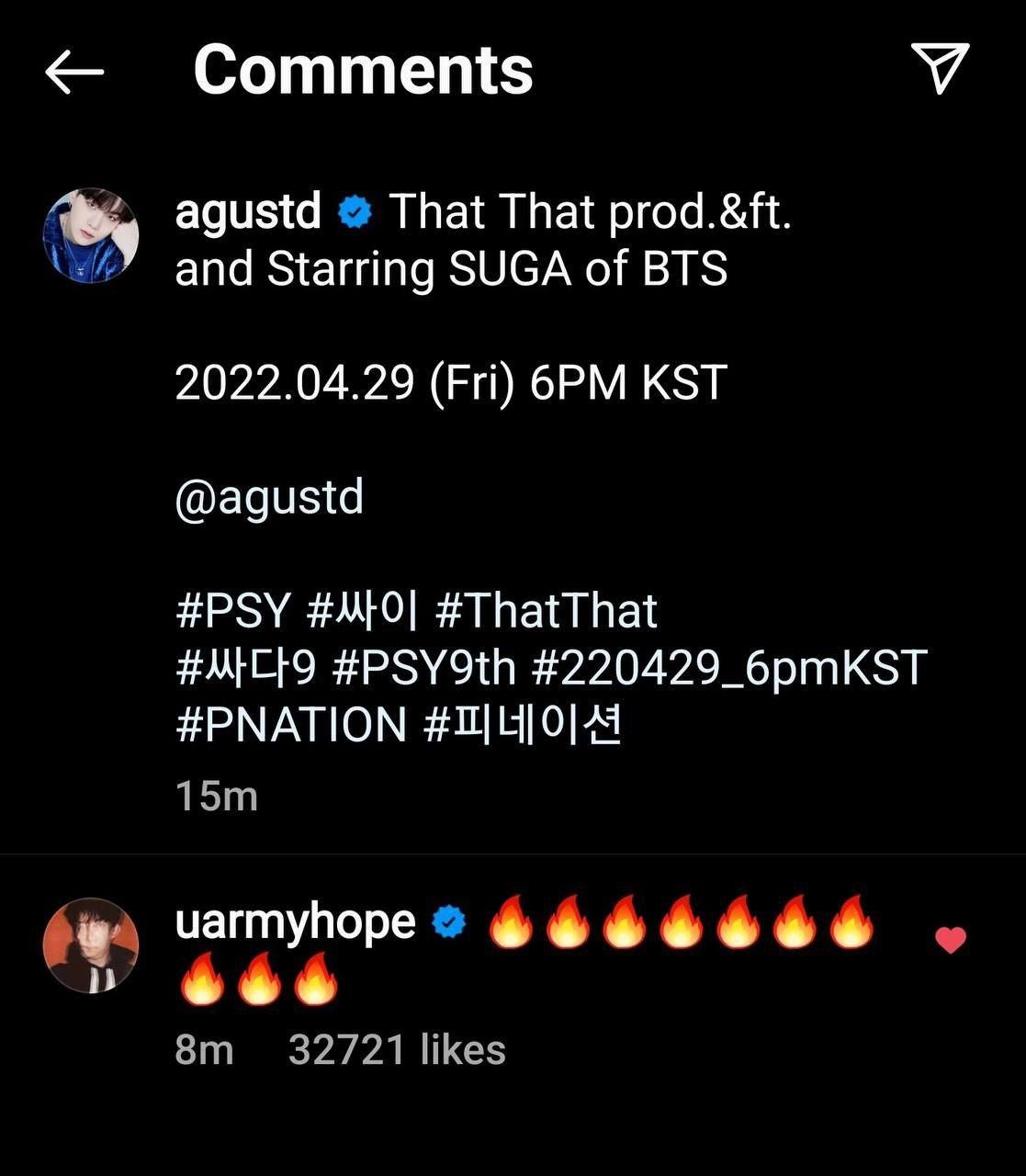Open the @agustd mention link
1026x1176 pixels.
(x=266, y=496)
